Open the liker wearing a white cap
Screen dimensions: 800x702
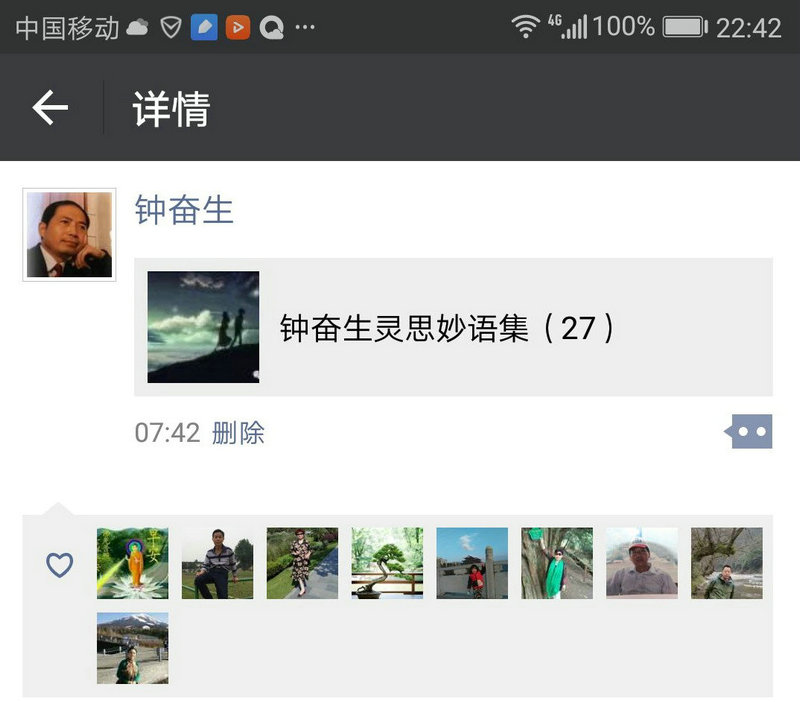(642, 563)
